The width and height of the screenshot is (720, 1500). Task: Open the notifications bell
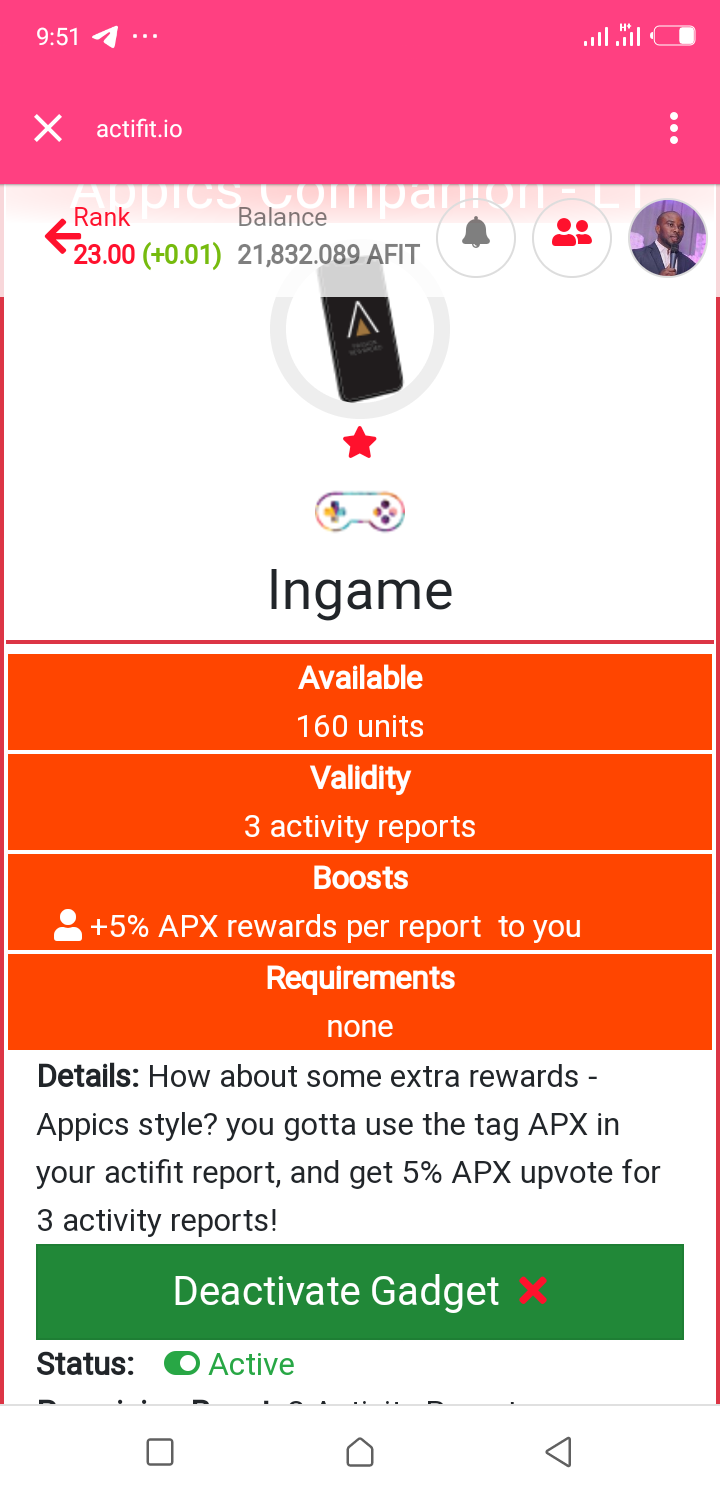(x=476, y=237)
